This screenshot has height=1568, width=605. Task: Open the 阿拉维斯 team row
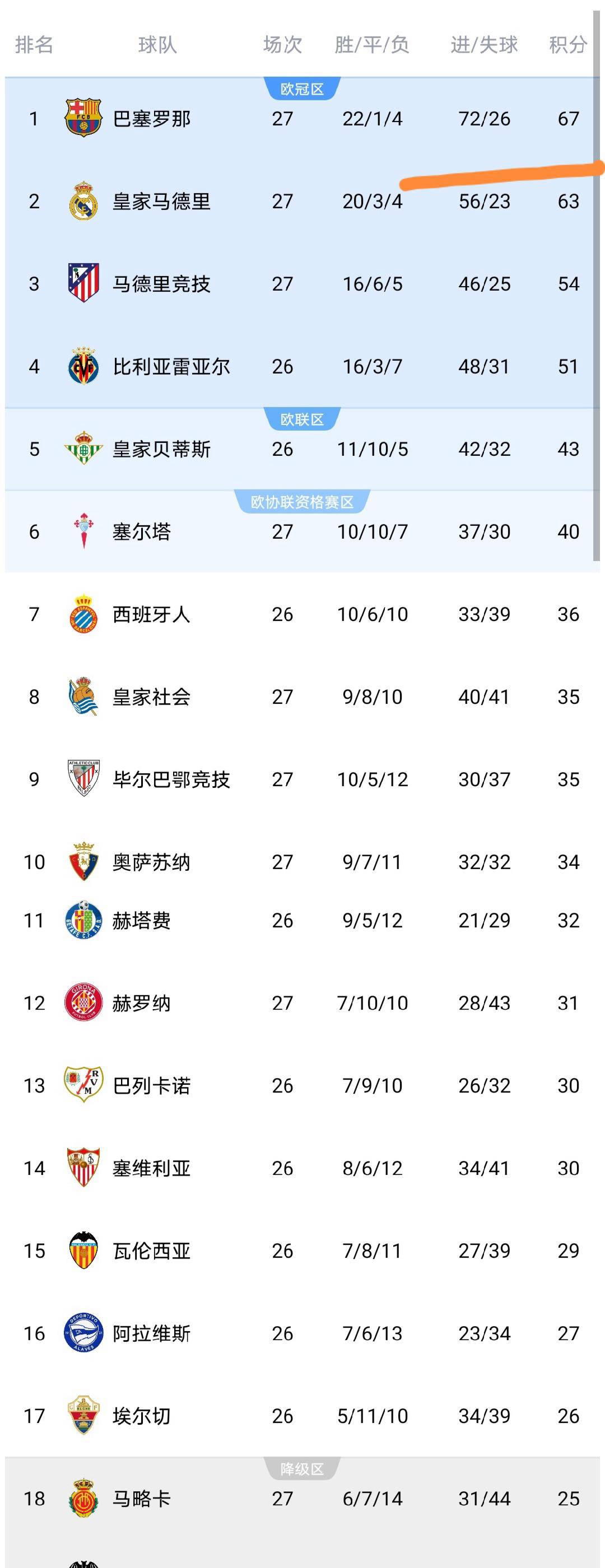[x=152, y=1333]
